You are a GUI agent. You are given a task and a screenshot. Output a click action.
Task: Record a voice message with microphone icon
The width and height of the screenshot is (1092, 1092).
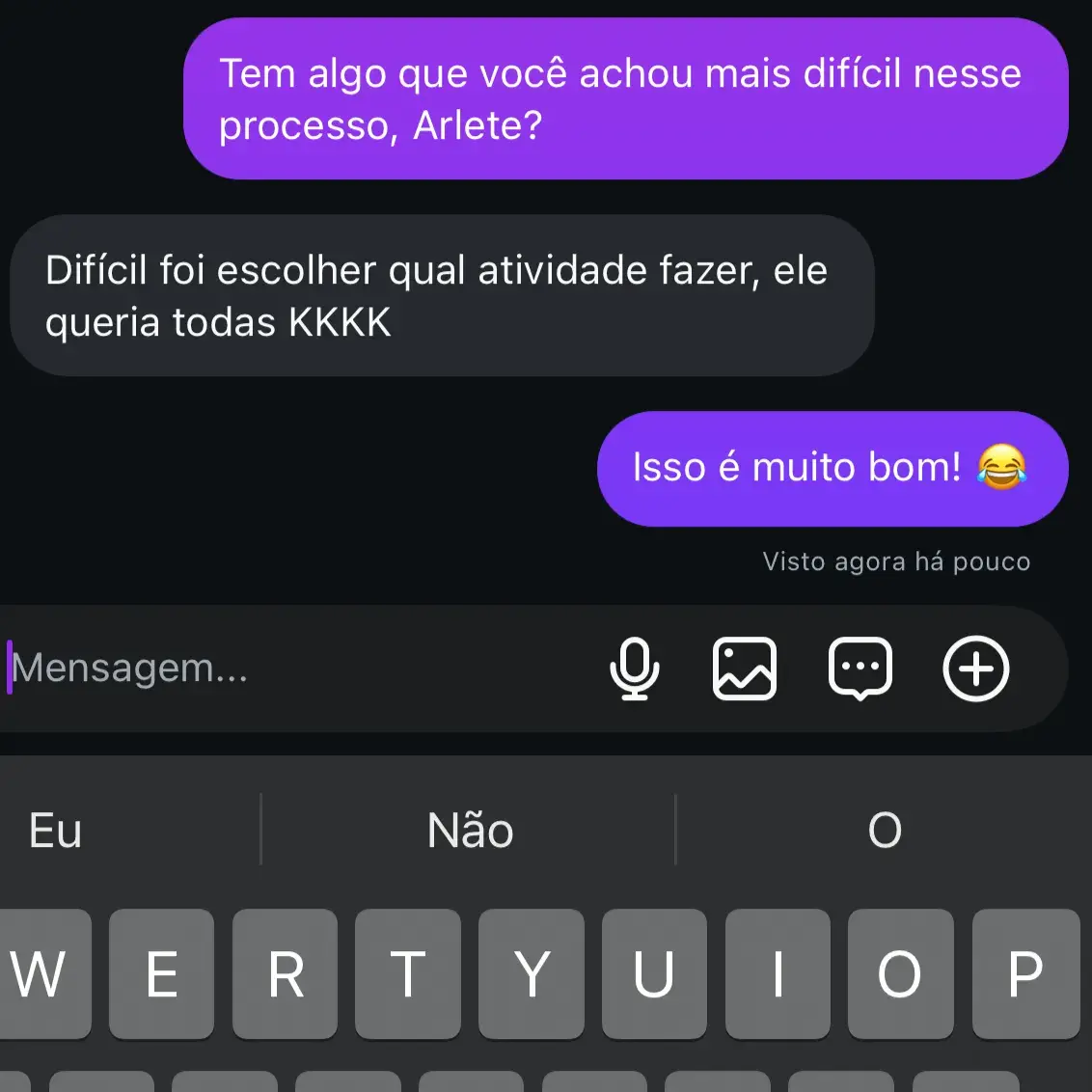(635, 669)
